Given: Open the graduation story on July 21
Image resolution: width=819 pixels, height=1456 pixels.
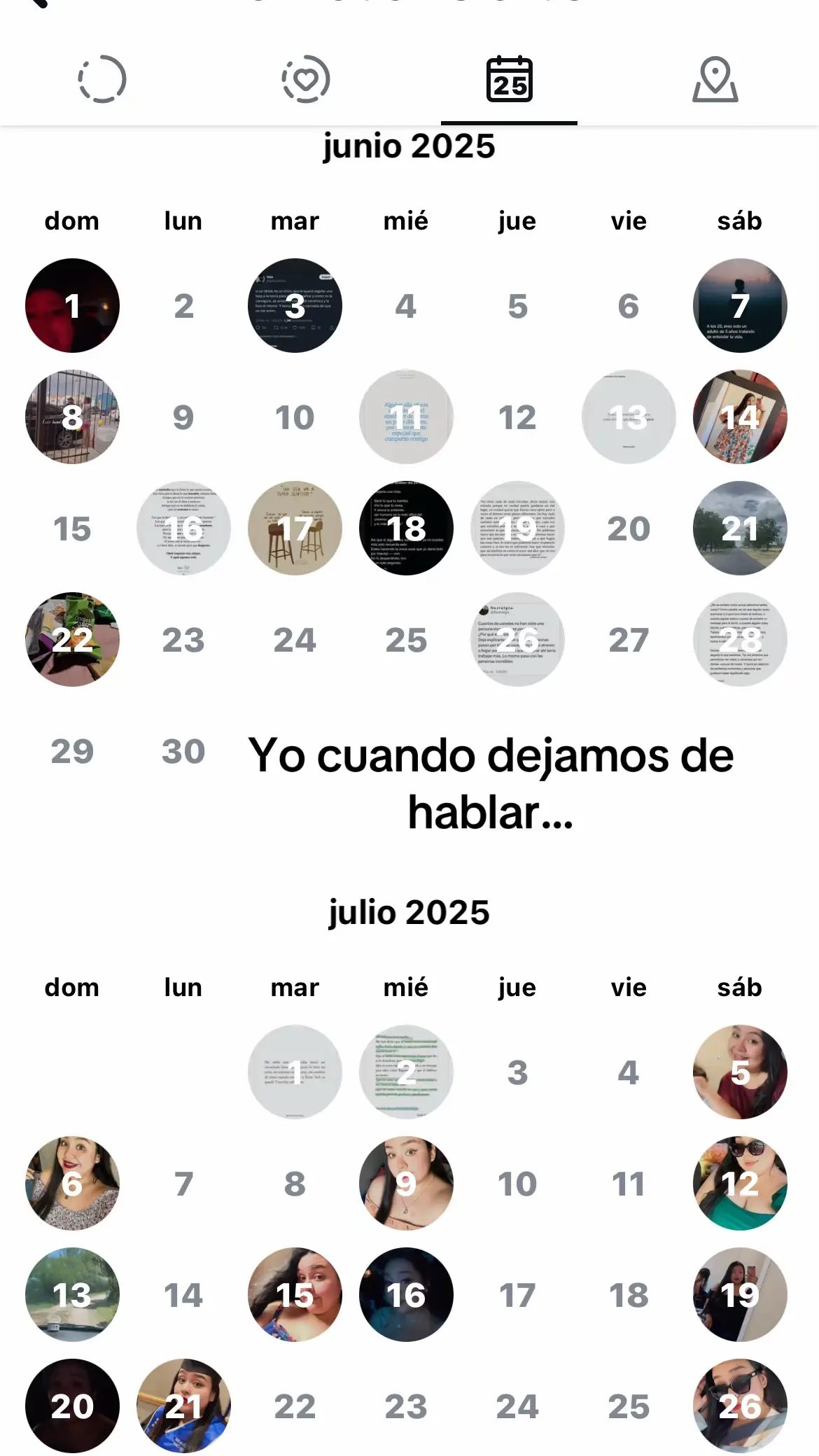Looking at the screenshot, I should click(183, 1406).
